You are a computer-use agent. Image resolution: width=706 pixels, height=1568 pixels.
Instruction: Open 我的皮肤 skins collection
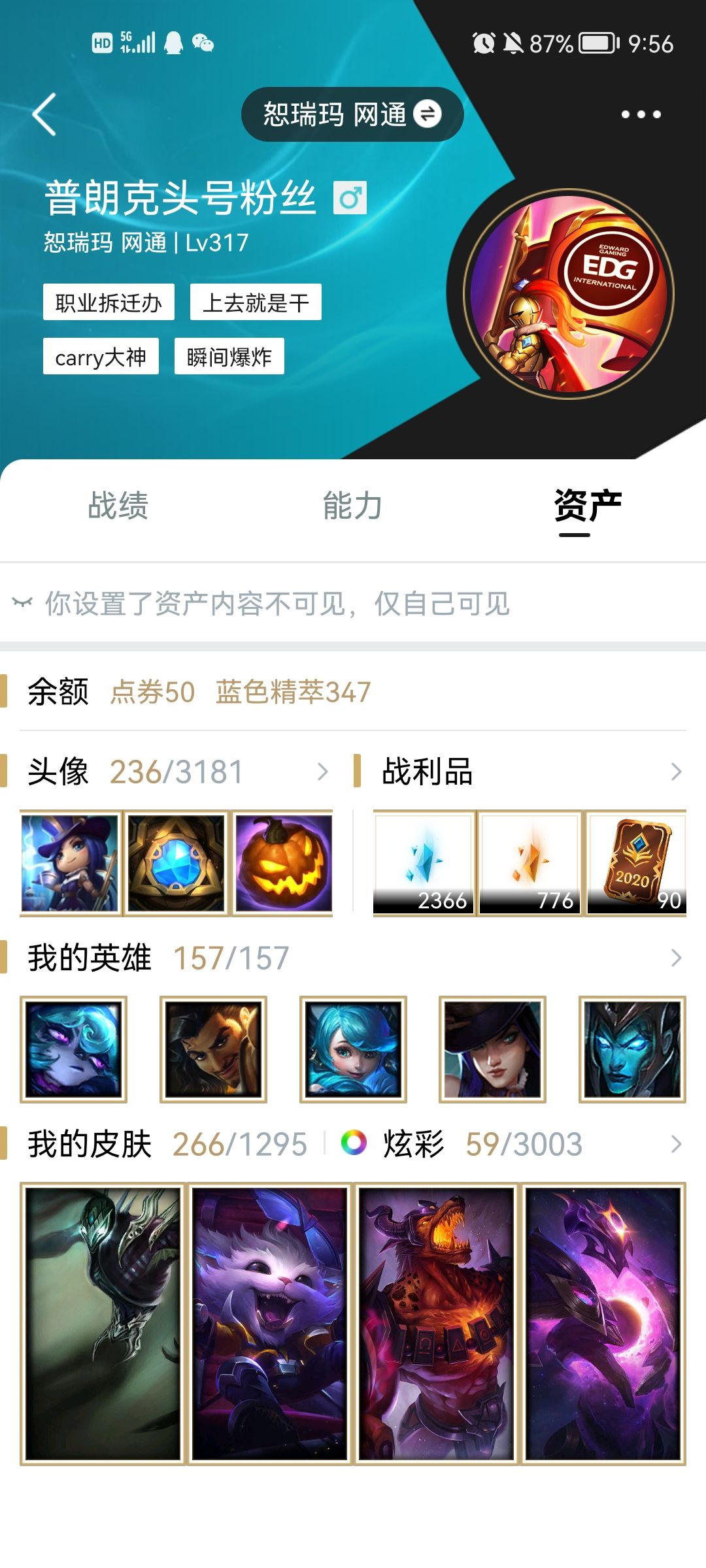[167, 1144]
